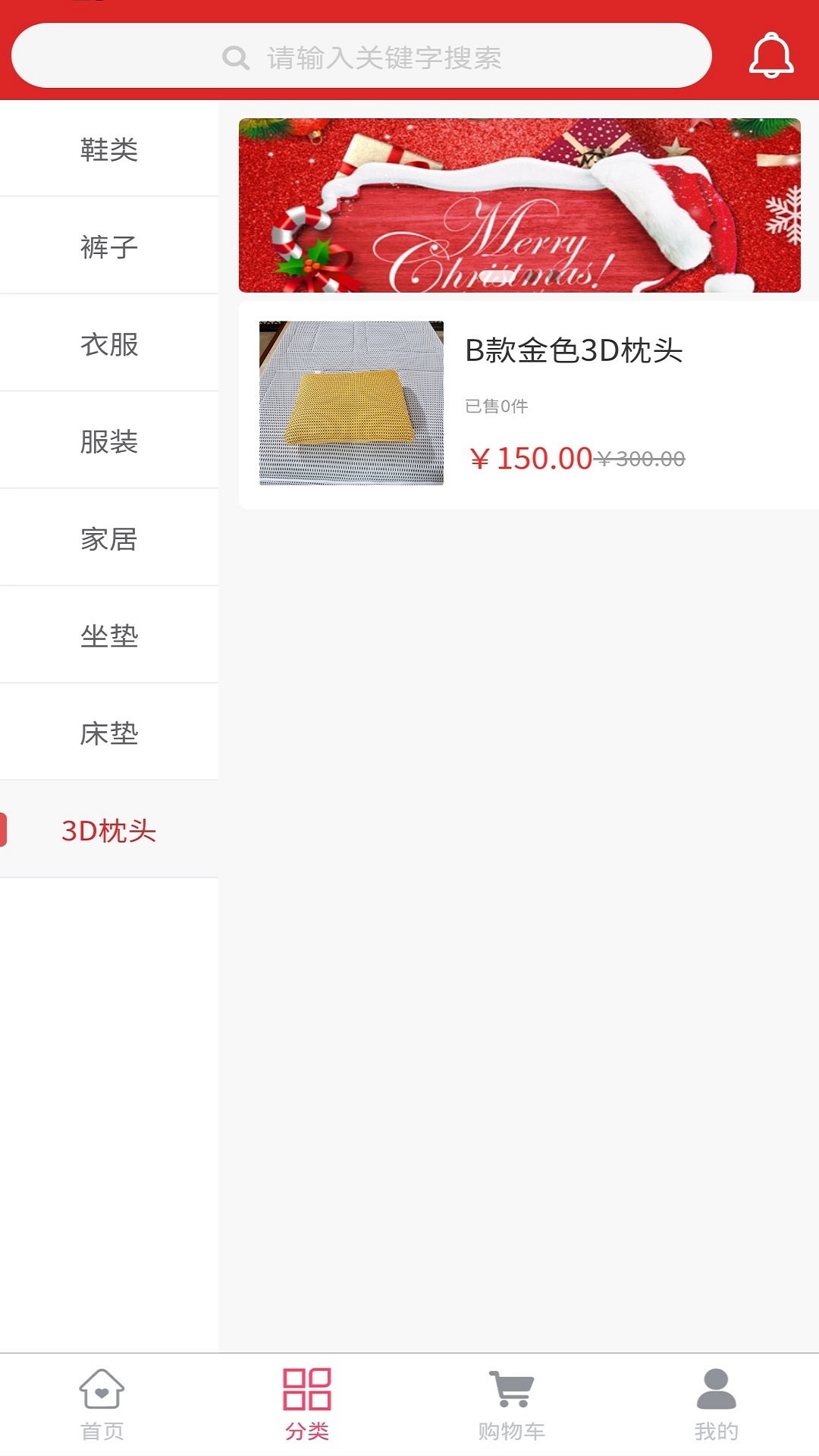819x1456 pixels.
Task: Open the 服装 category
Action: pyautogui.click(x=109, y=441)
